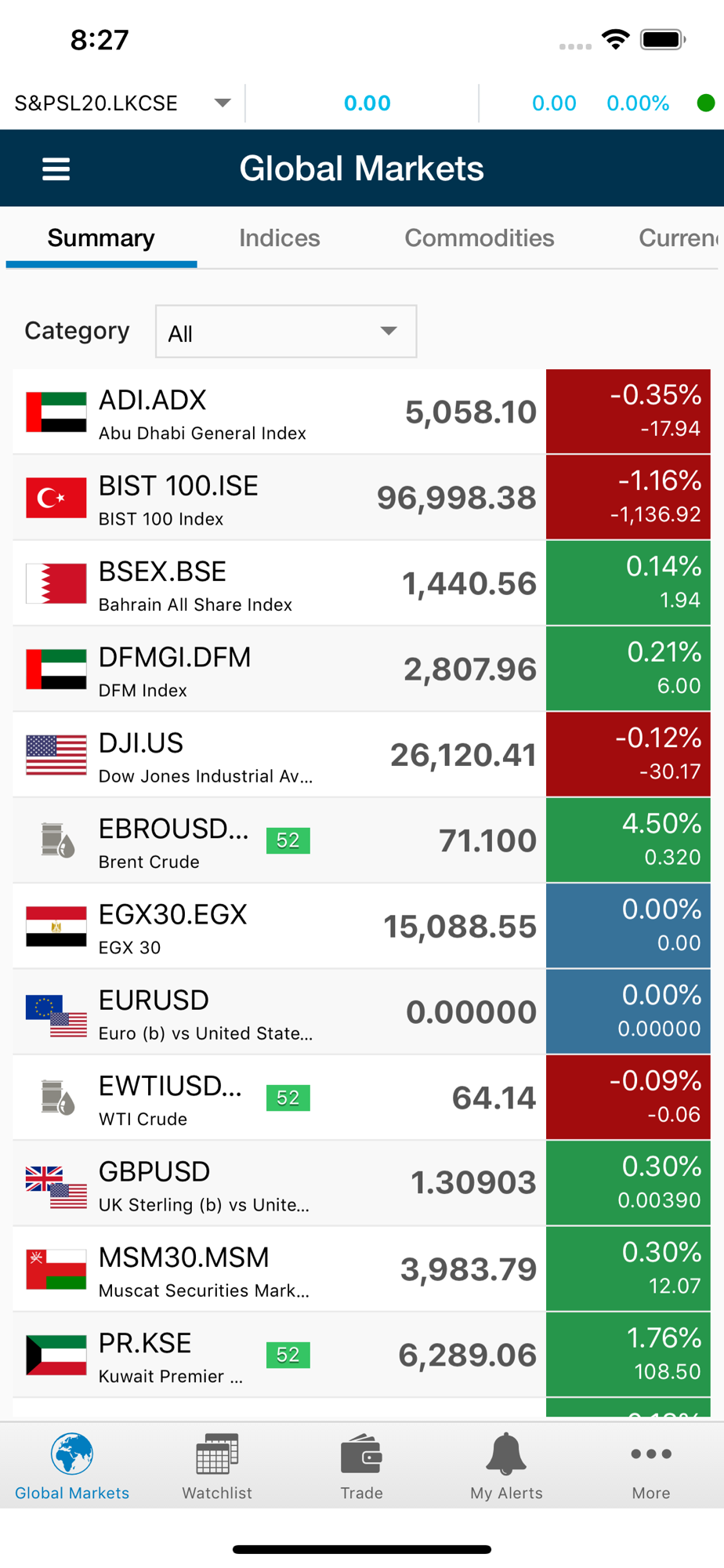The width and height of the screenshot is (724, 1568).
Task: Select DJI.US Dow Jones row
Action: pyautogui.click(x=361, y=754)
